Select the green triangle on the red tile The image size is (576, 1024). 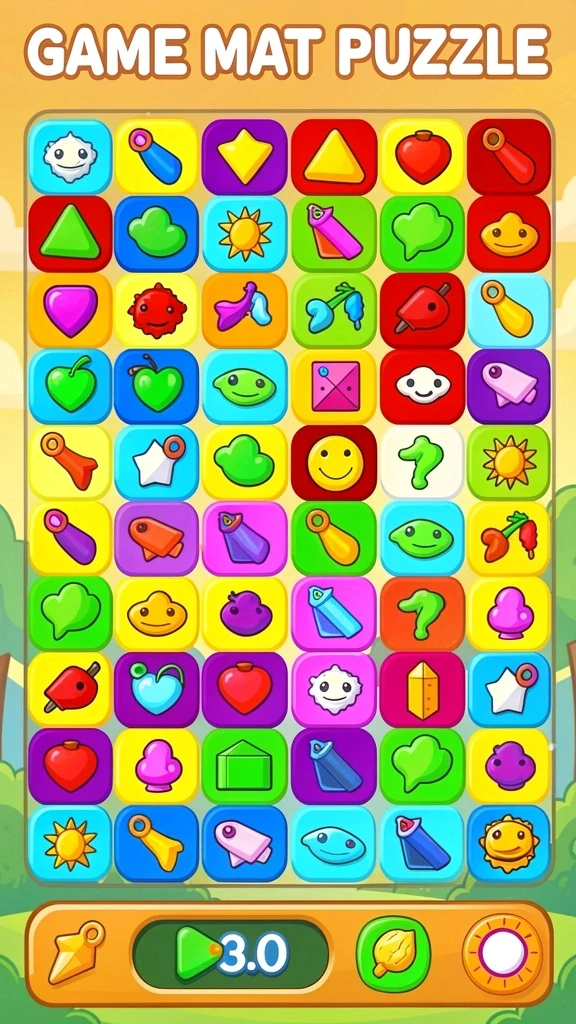[x=70, y=234]
